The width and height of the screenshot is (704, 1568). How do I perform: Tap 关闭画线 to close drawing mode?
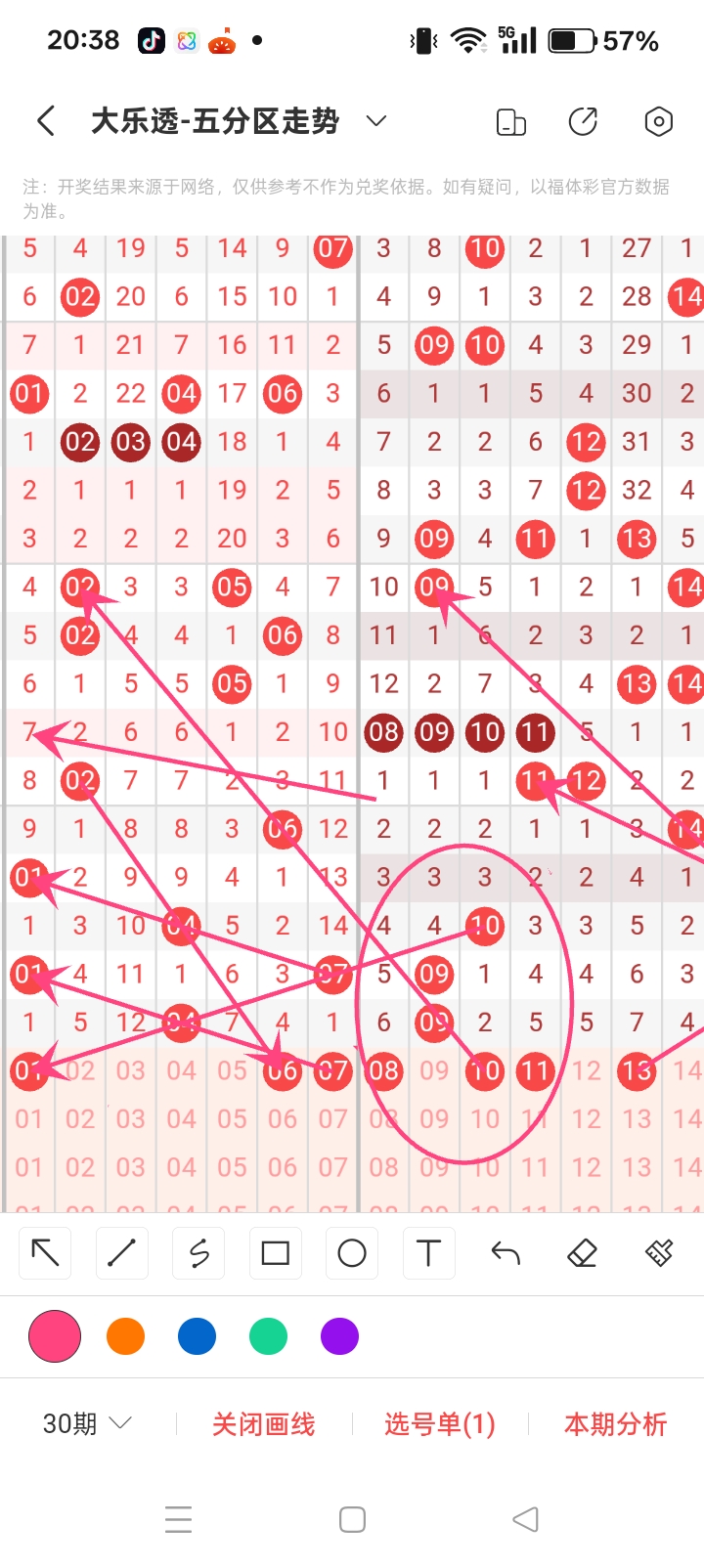[263, 1424]
